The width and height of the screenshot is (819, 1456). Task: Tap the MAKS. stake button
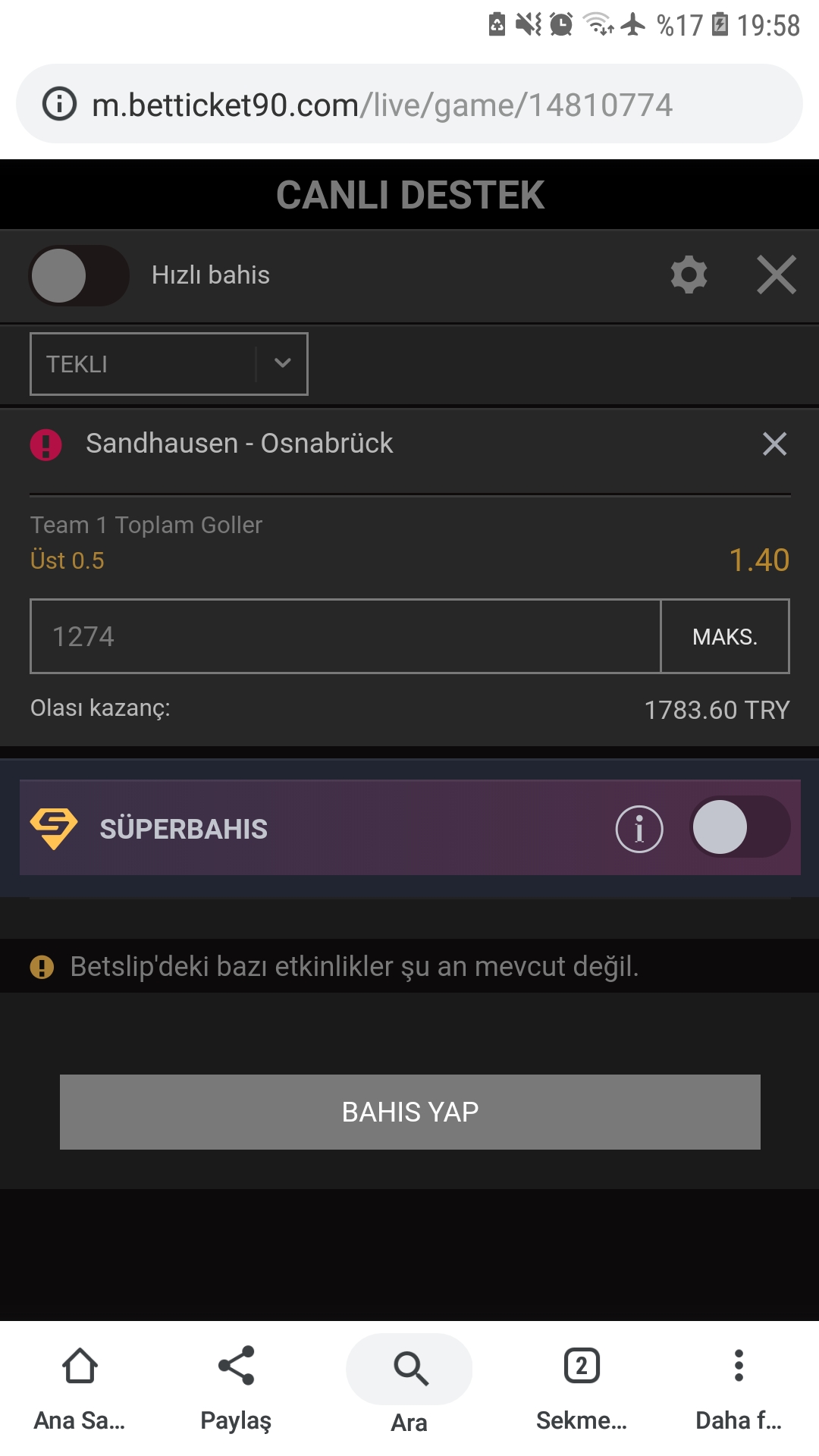pyautogui.click(x=725, y=636)
